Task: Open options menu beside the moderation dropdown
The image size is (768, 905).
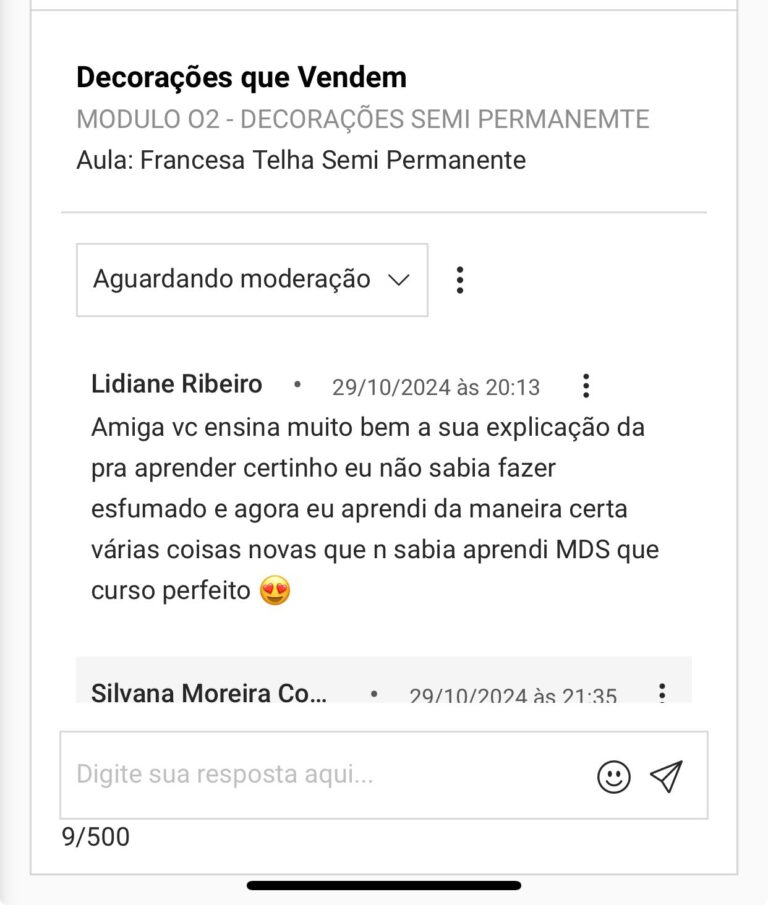Action: click(459, 280)
